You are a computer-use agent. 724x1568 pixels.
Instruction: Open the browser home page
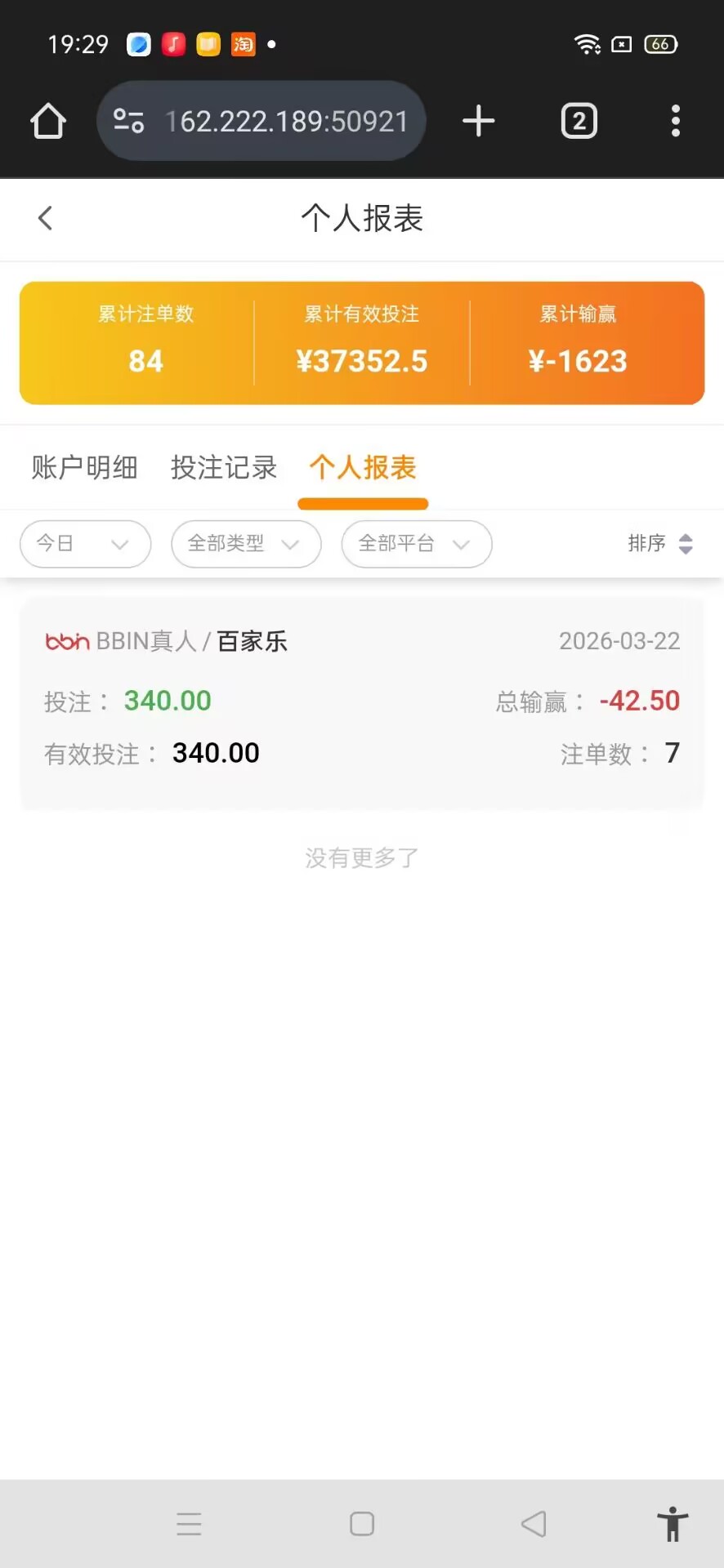(x=48, y=122)
